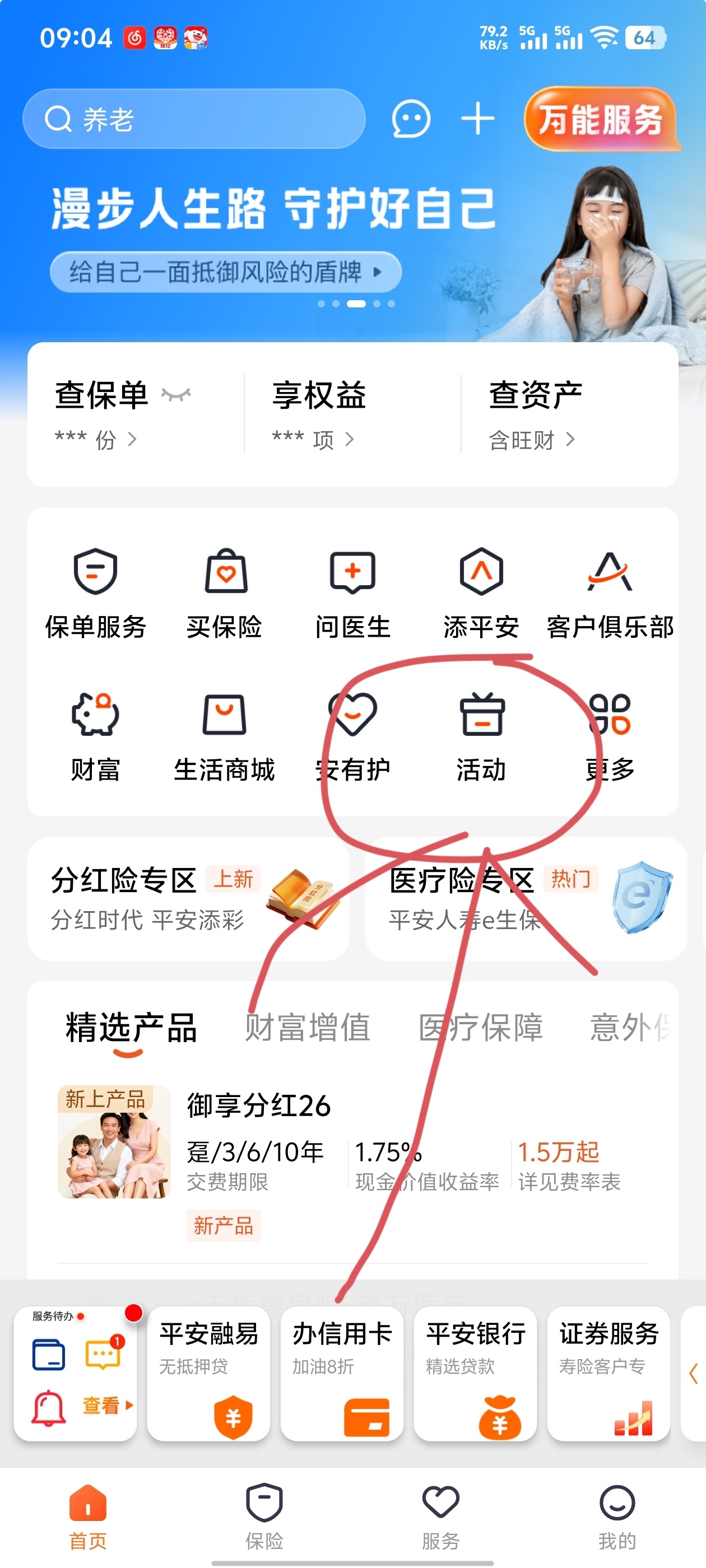
Task: Open the customer service chat icon
Action: click(x=411, y=118)
